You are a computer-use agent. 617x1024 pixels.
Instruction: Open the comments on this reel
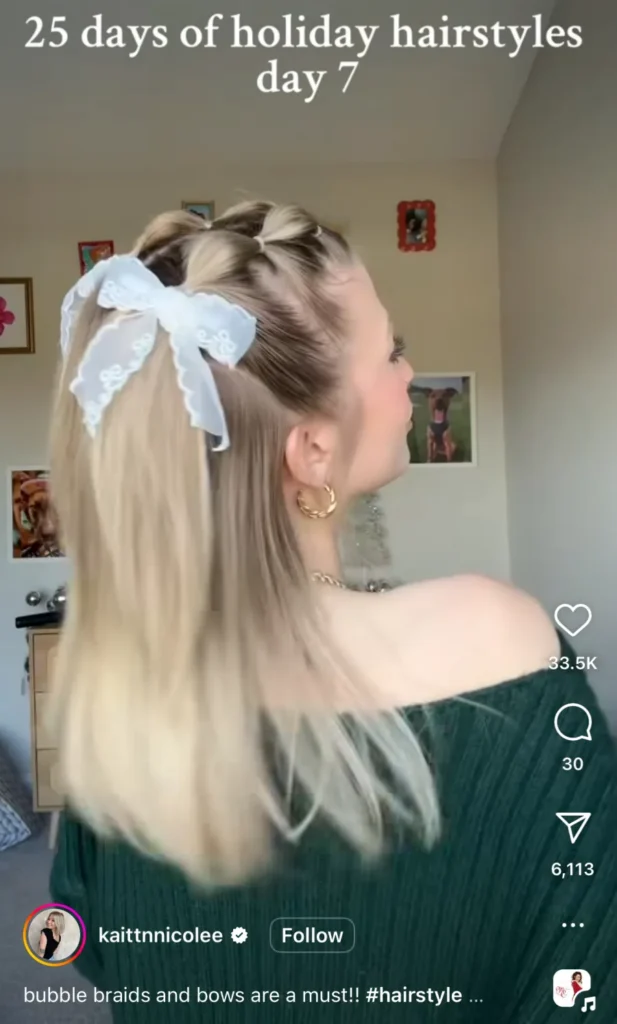click(572, 722)
